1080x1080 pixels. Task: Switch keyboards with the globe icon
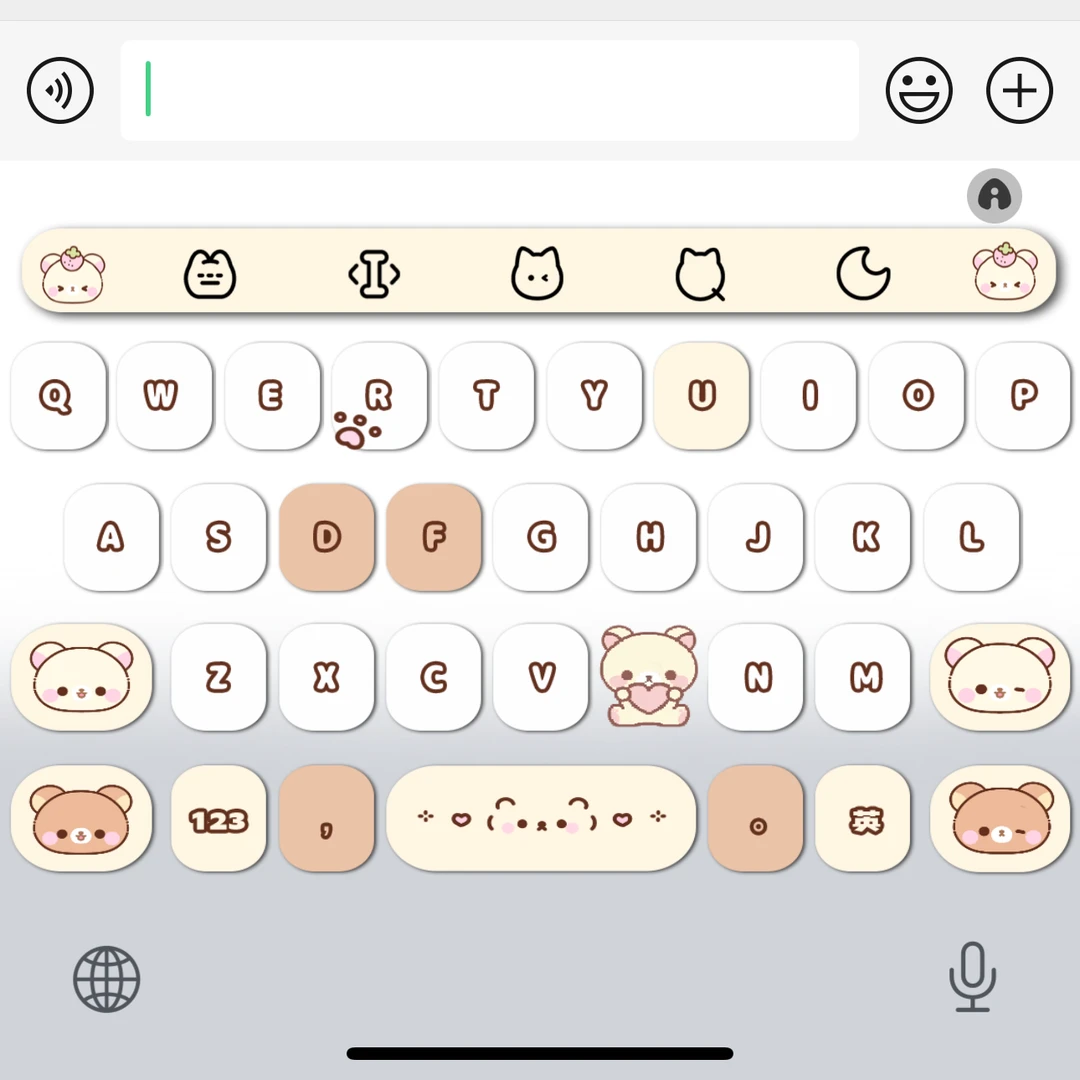(x=107, y=979)
